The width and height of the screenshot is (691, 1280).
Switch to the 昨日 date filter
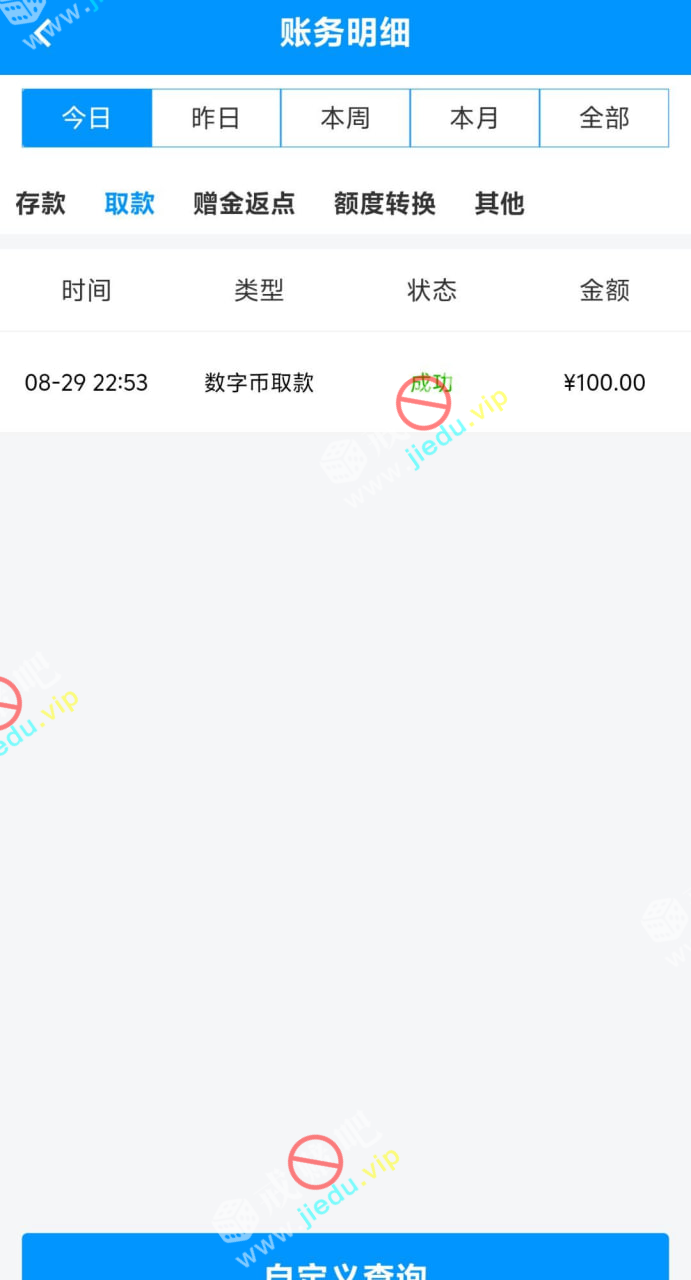pyautogui.click(x=216, y=118)
